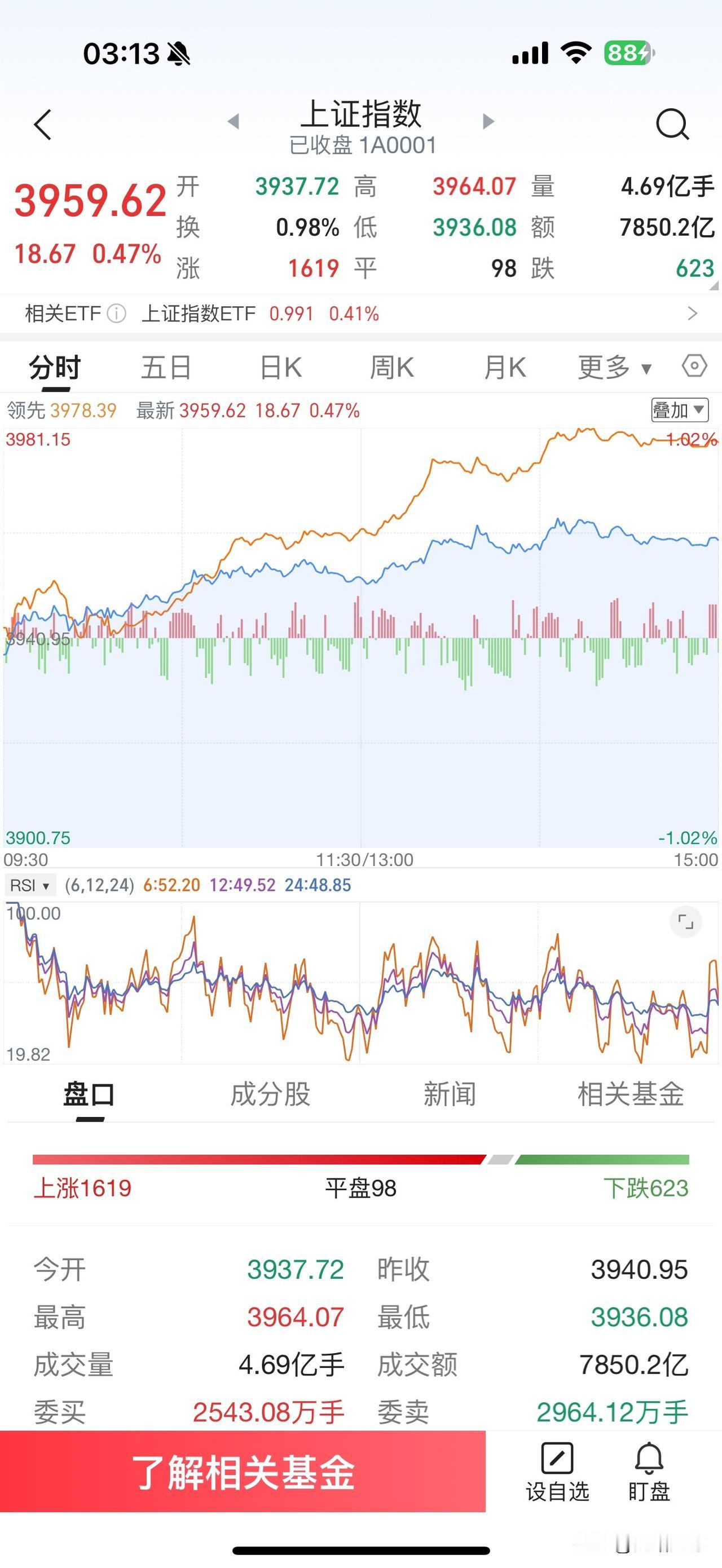Tap the info icon beside 相关ETF
The width and height of the screenshot is (722, 1568).
(115, 313)
